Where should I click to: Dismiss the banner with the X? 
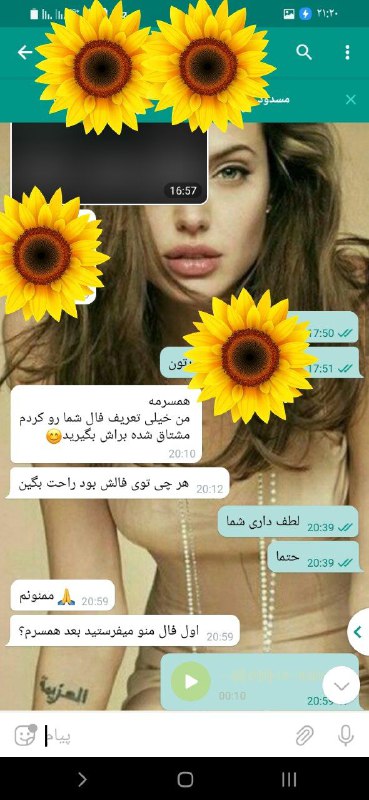click(x=351, y=99)
